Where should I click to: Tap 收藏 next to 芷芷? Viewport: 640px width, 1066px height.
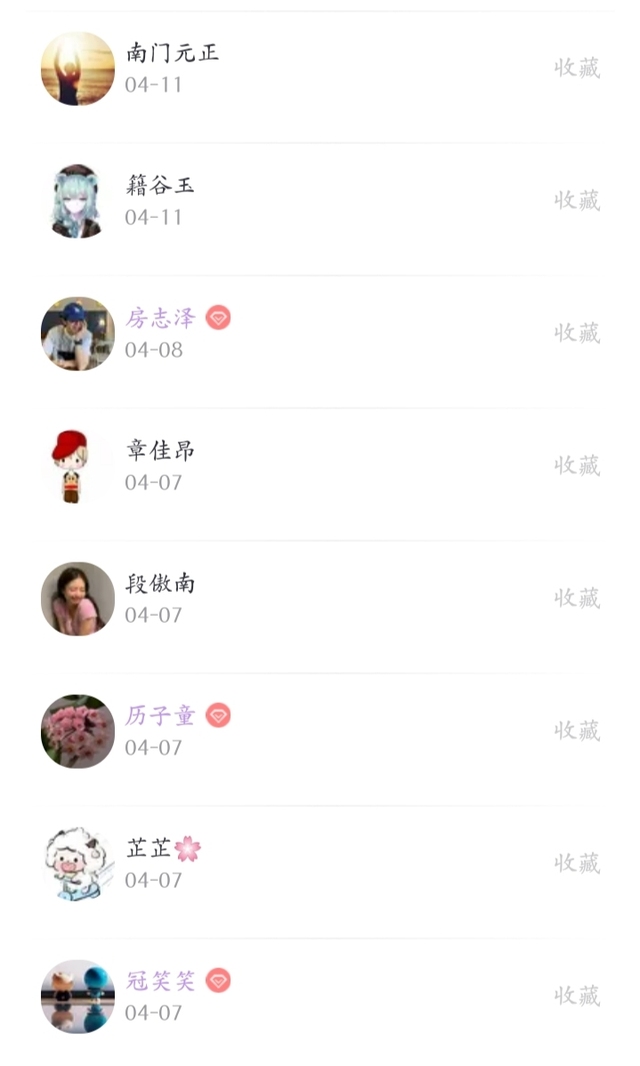577,863
